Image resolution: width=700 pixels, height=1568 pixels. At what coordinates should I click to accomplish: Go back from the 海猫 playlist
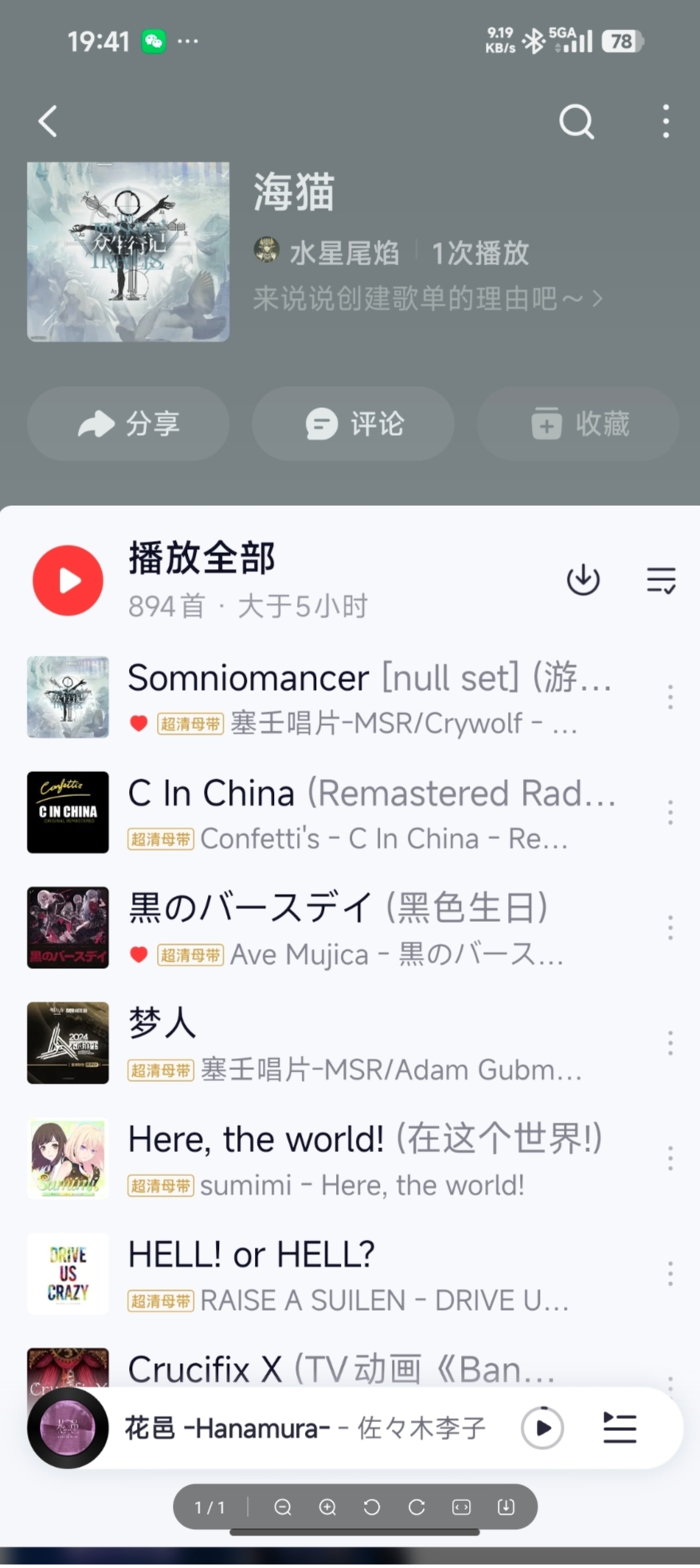48,122
